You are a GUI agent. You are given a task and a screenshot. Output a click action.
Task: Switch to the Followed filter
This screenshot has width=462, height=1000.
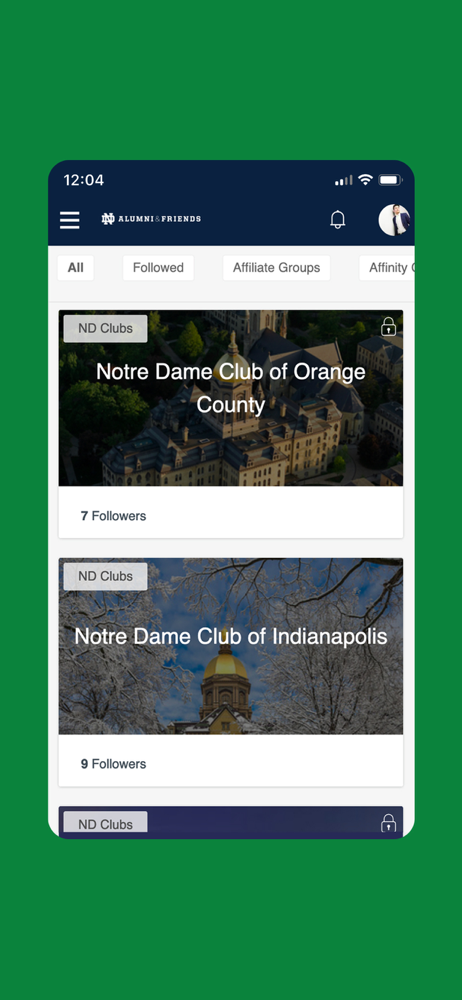point(158,268)
